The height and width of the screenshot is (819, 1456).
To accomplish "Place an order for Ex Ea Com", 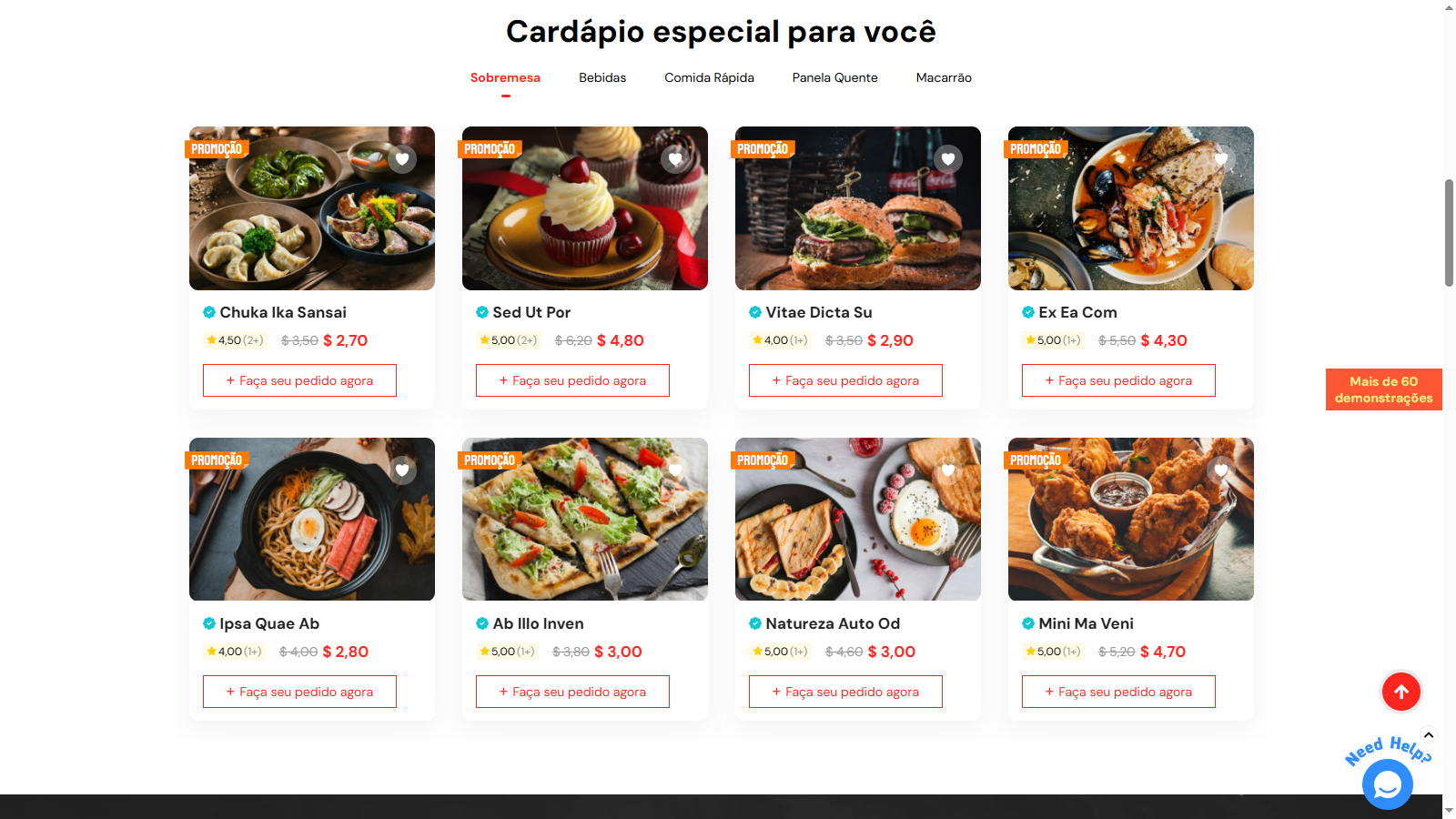I will tap(1118, 380).
